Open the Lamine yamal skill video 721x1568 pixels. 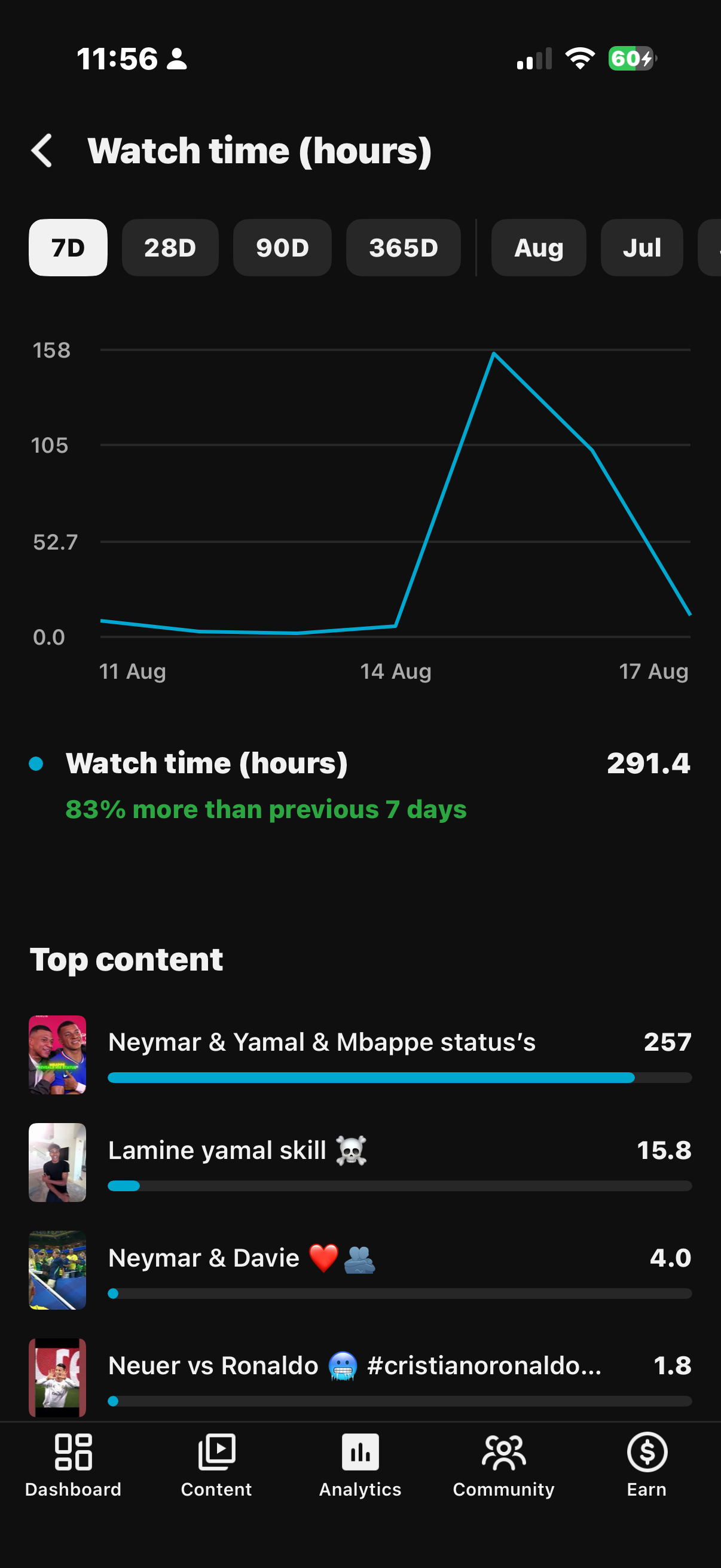pyautogui.click(x=360, y=1162)
